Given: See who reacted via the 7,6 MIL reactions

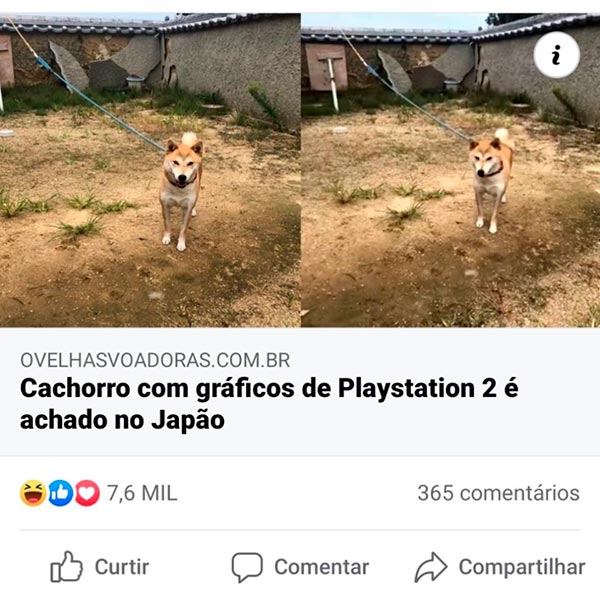Looking at the screenshot, I should tap(100, 493).
